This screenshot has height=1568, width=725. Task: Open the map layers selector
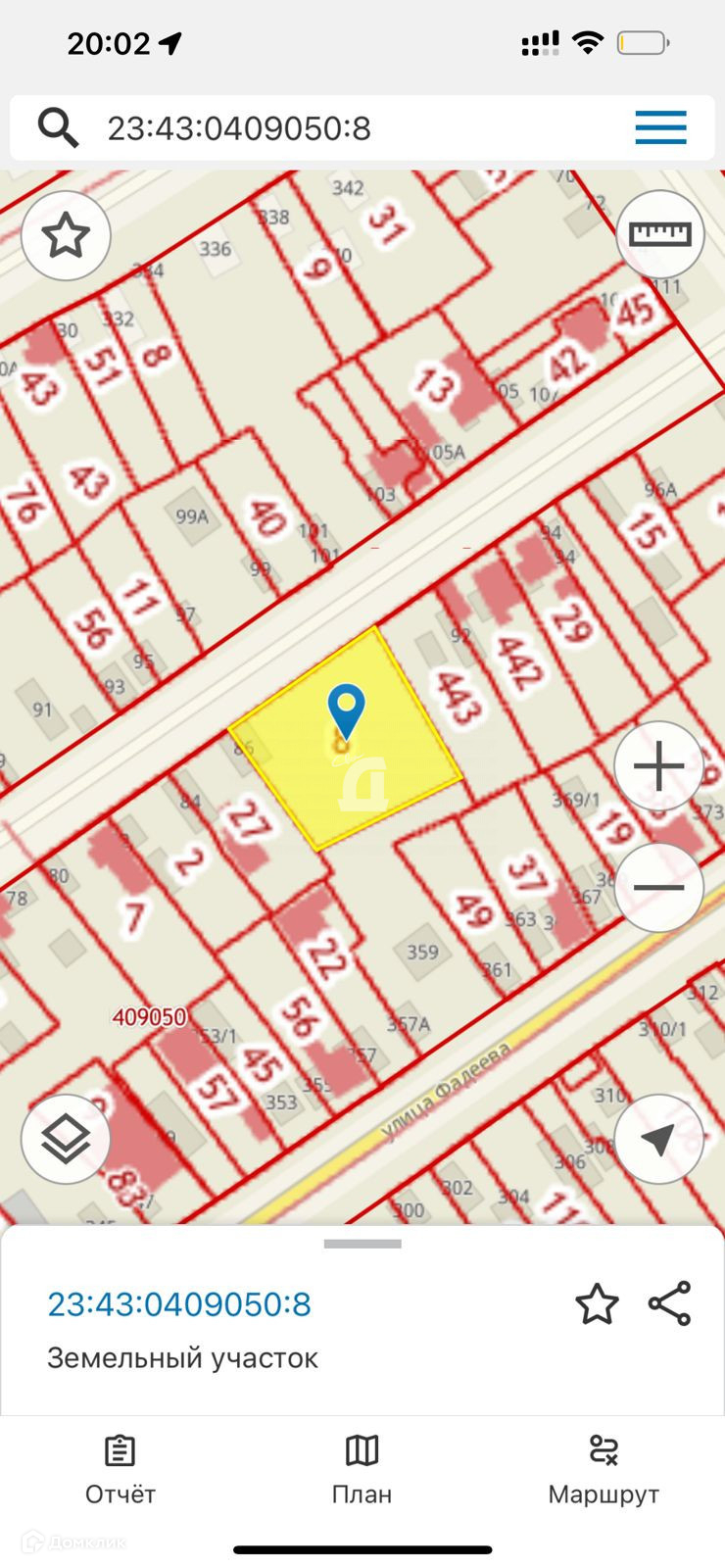(66, 1139)
